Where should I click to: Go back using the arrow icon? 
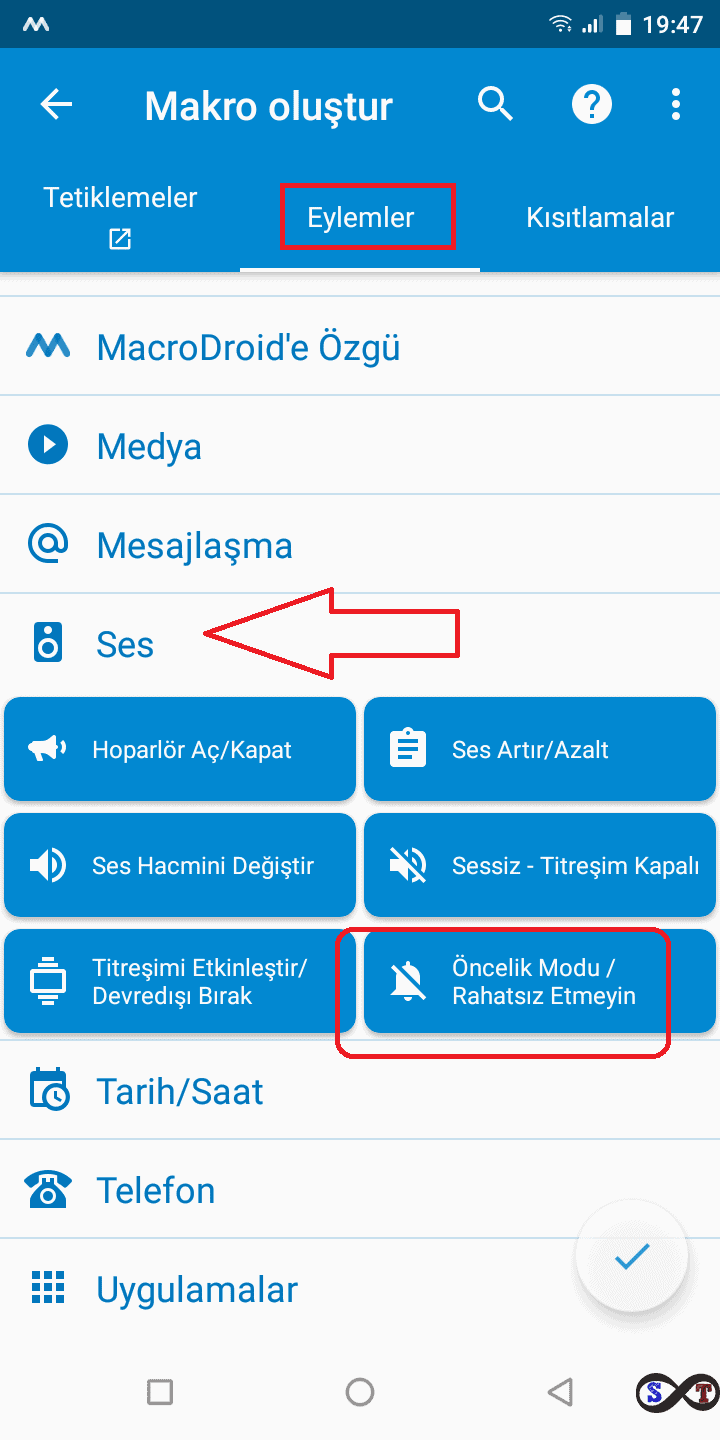pyautogui.click(x=56, y=105)
